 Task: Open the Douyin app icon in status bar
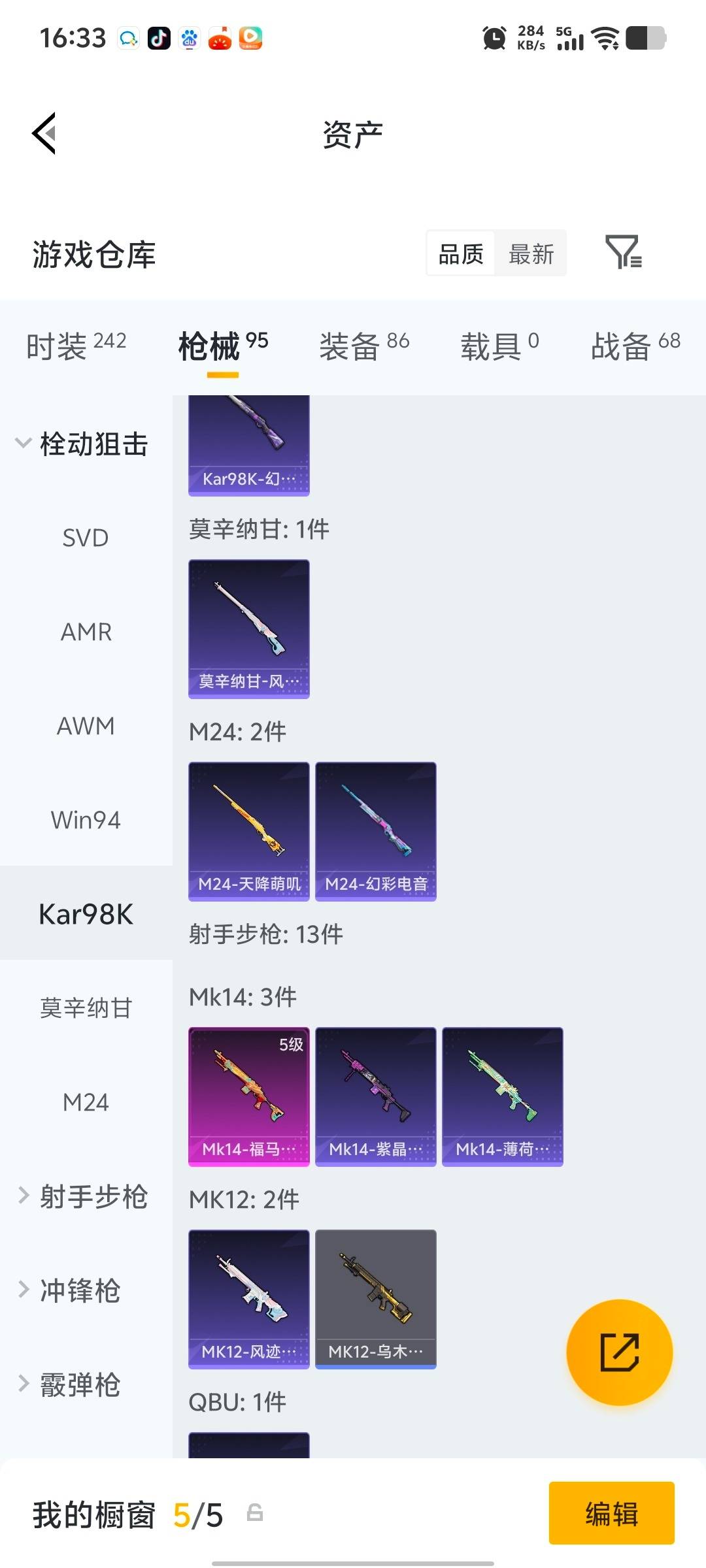pyautogui.click(x=160, y=37)
